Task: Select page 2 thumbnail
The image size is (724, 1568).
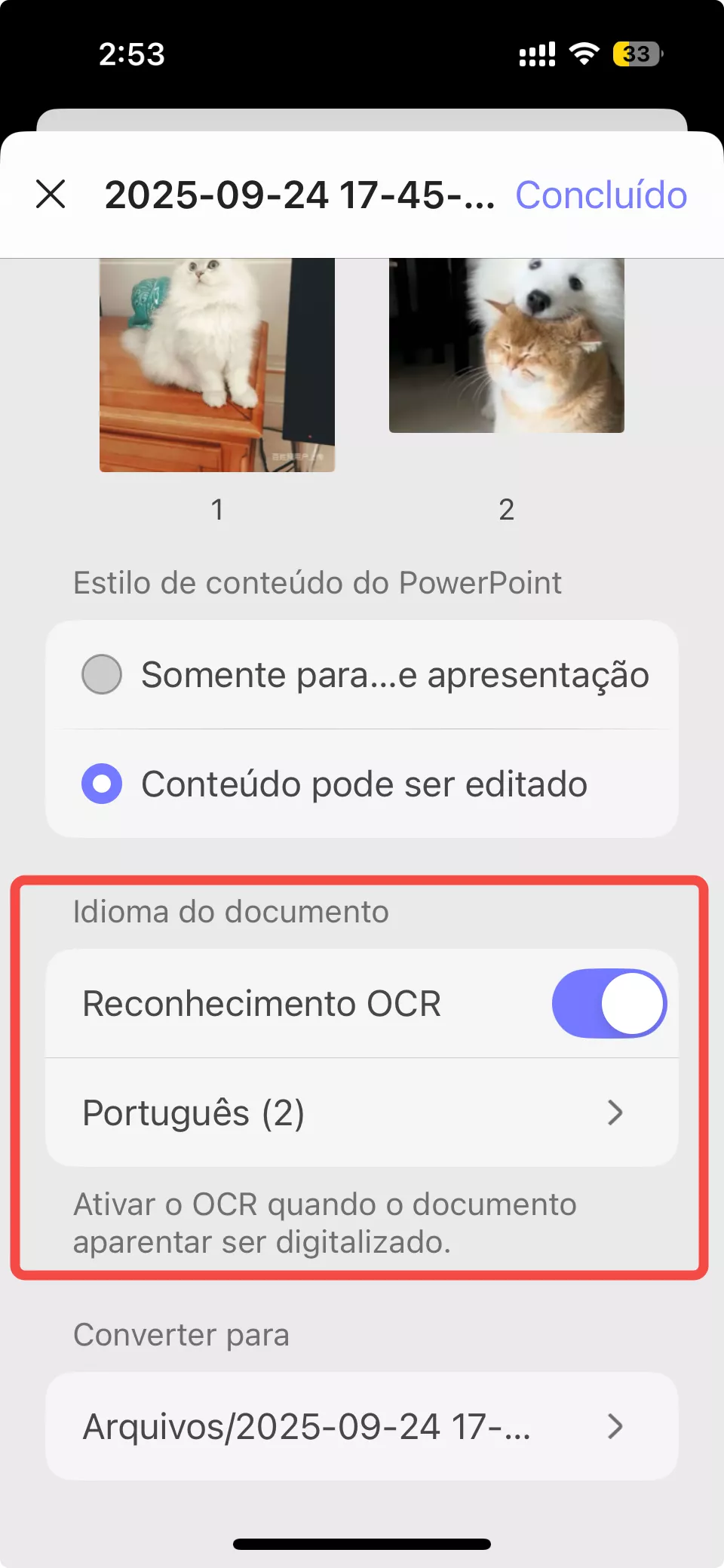Action: pos(506,345)
